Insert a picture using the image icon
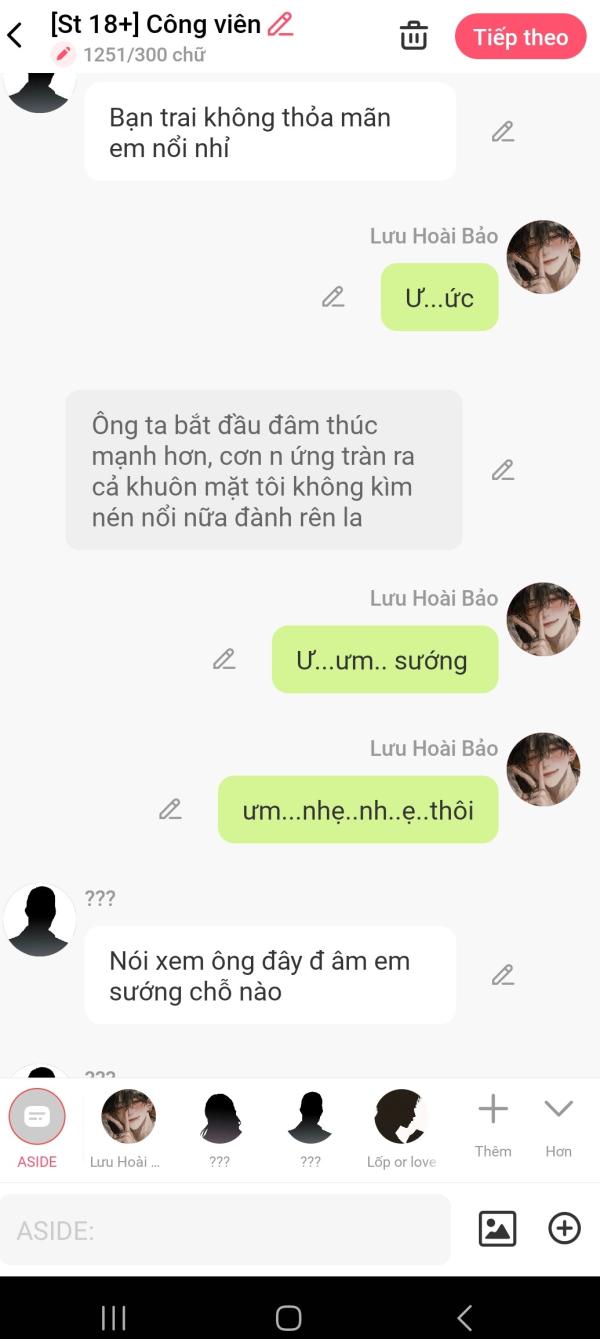600x1339 pixels. tap(497, 1228)
